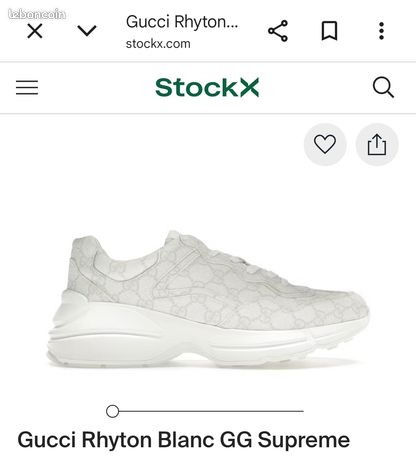
Task: Open the Gucci Rhyton sneaker image
Action: click(208, 299)
